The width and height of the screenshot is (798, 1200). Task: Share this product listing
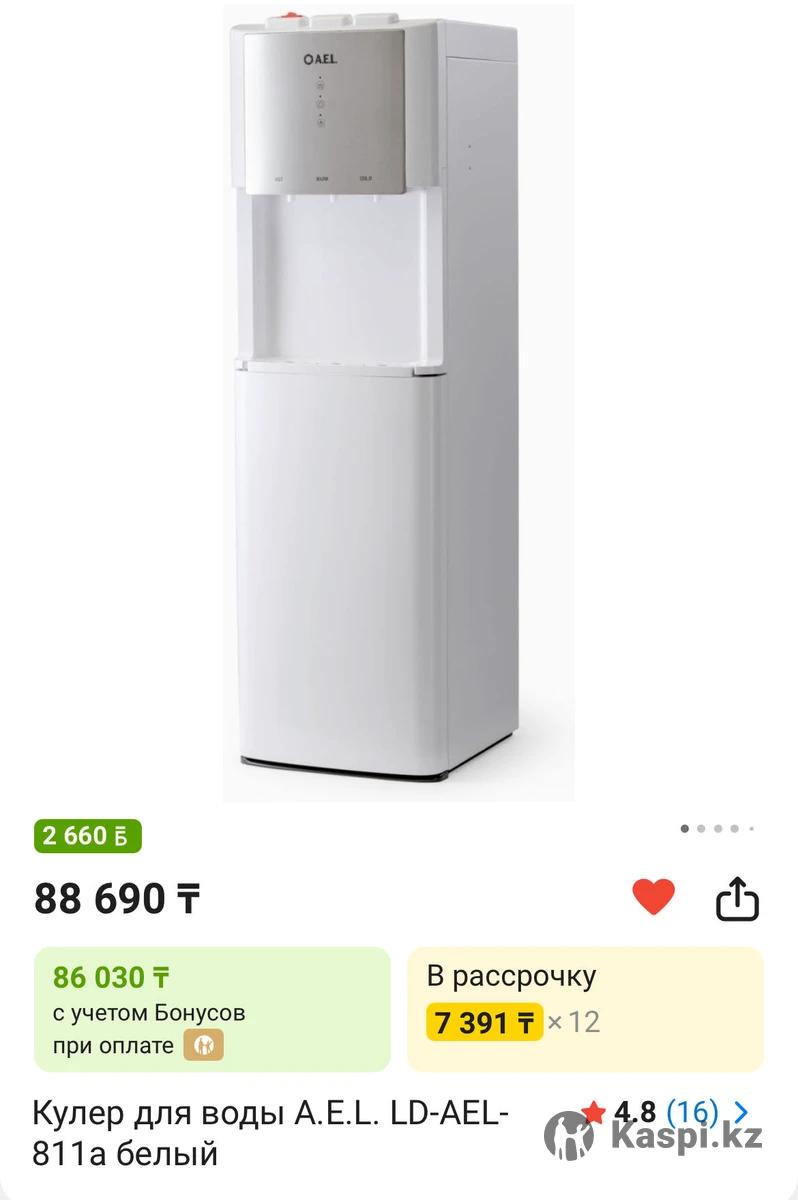[x=738, y=897]
